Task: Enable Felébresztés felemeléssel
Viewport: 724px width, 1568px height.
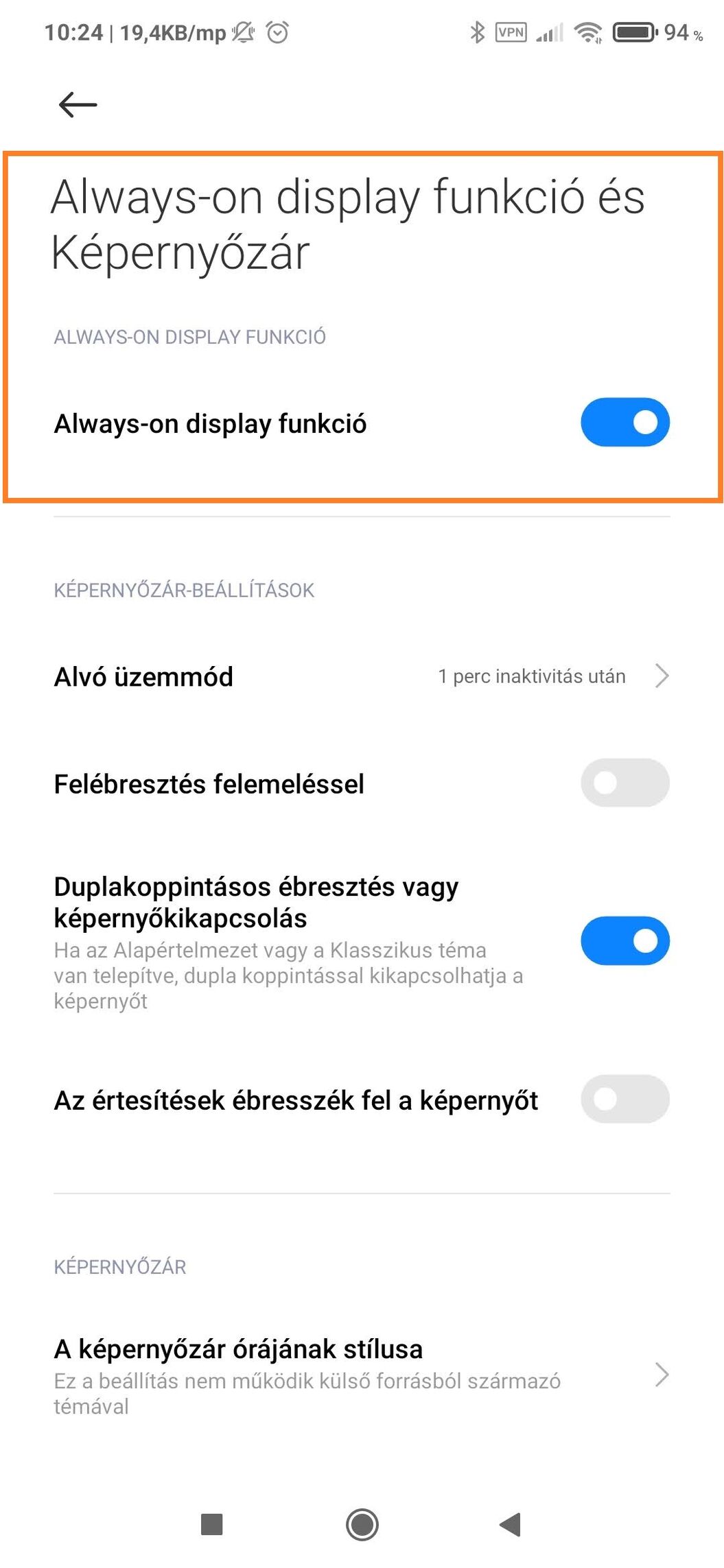Action: 624,783
